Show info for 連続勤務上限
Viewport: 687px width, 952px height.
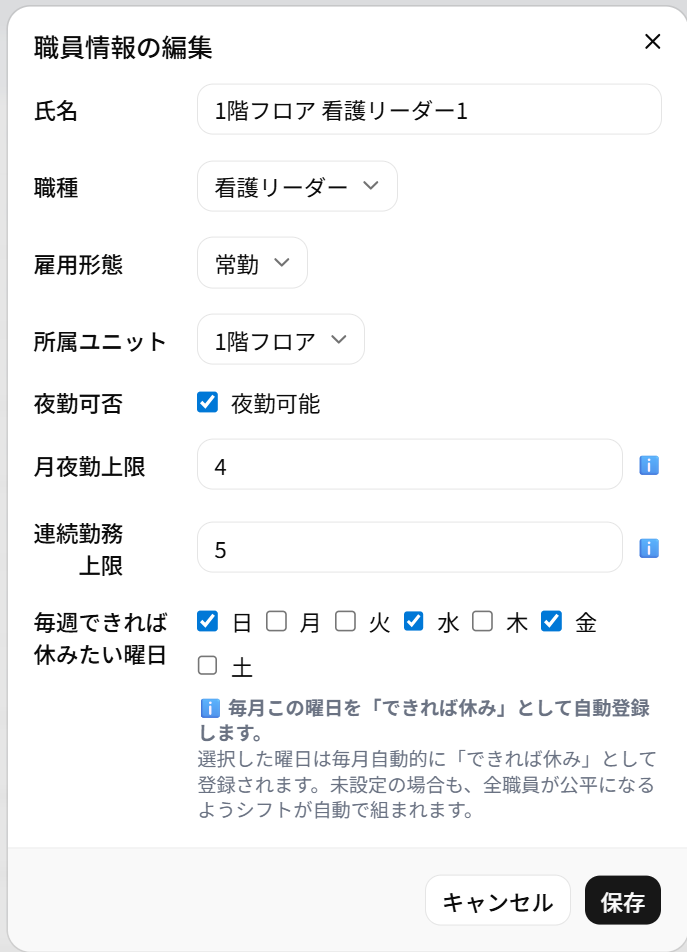648,548
